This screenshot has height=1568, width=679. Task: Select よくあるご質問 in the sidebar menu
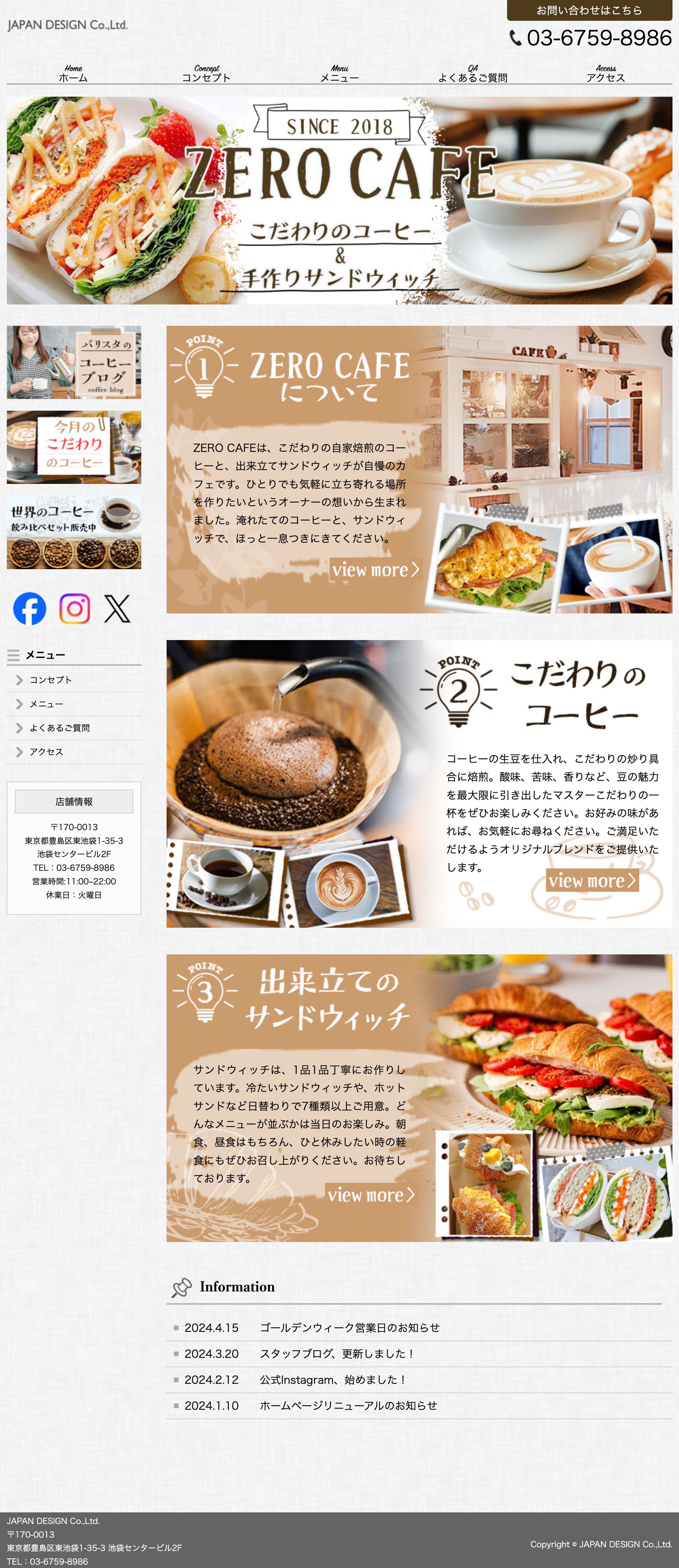tap(60, 728)
